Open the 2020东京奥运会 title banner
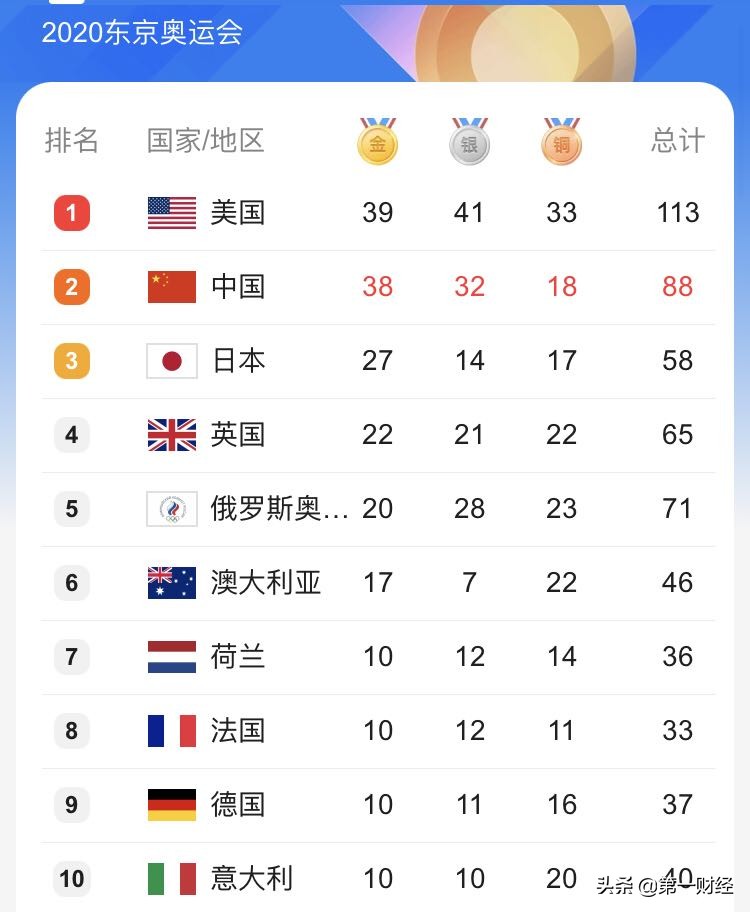 pyautogui.click(x=143, y=34)
